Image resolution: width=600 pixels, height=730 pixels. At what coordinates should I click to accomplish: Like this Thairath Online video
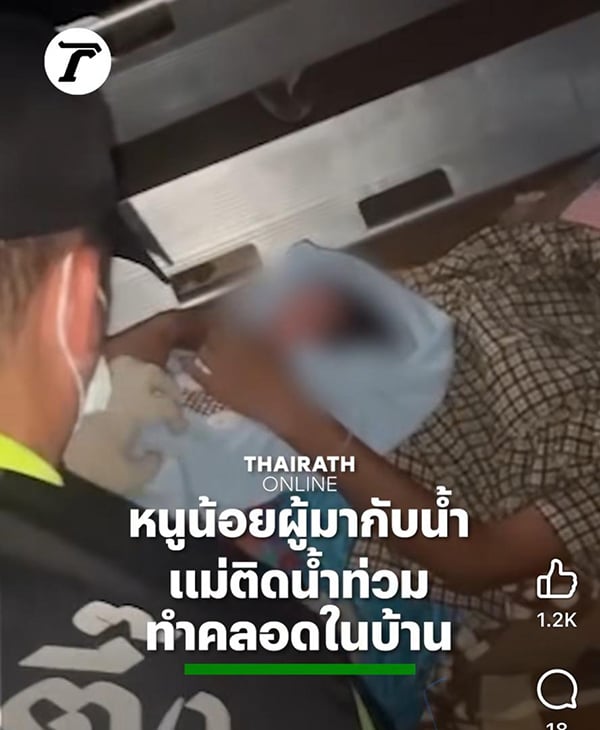click(557, 580)
